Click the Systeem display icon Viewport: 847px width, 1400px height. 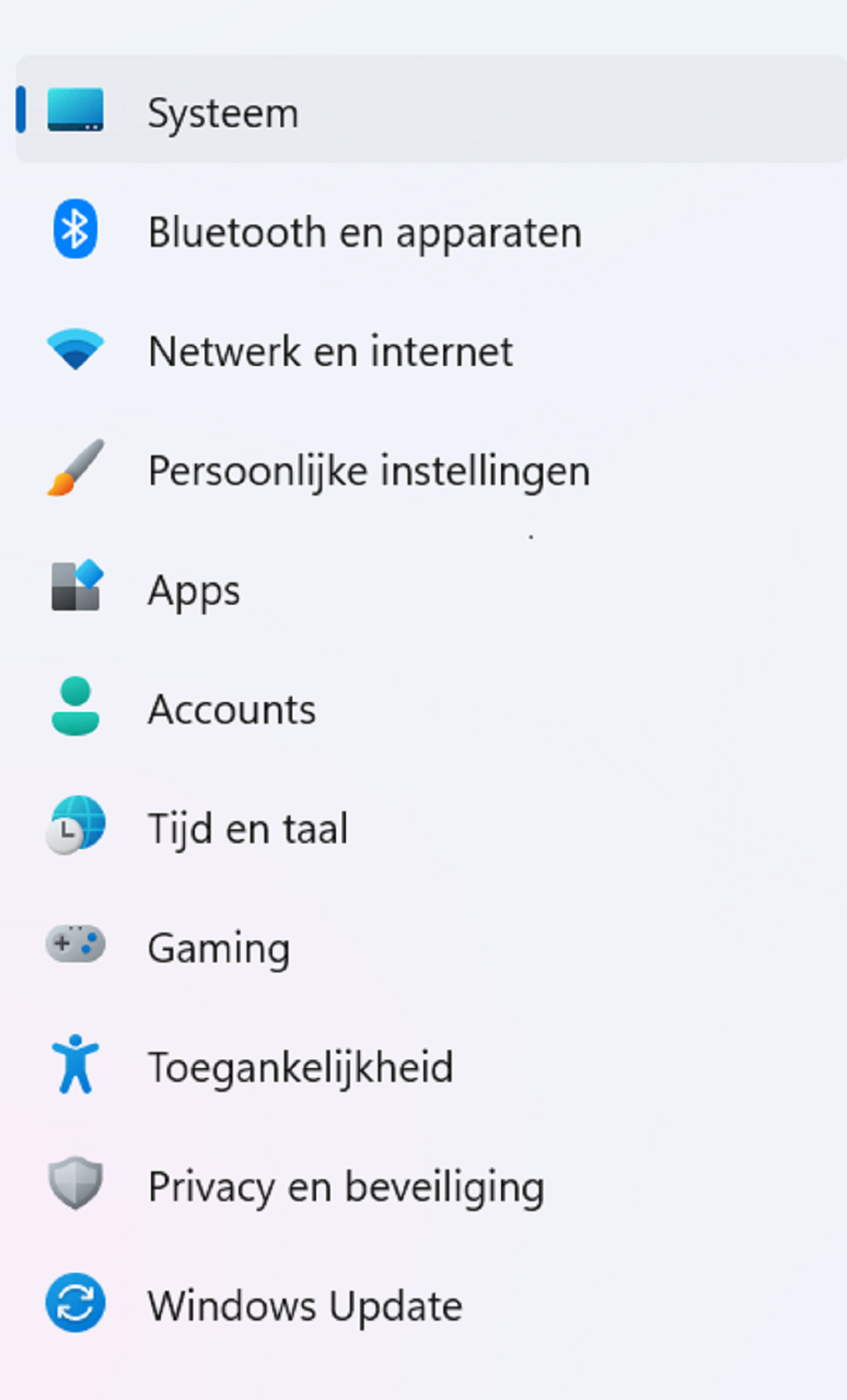click(74, 112)
